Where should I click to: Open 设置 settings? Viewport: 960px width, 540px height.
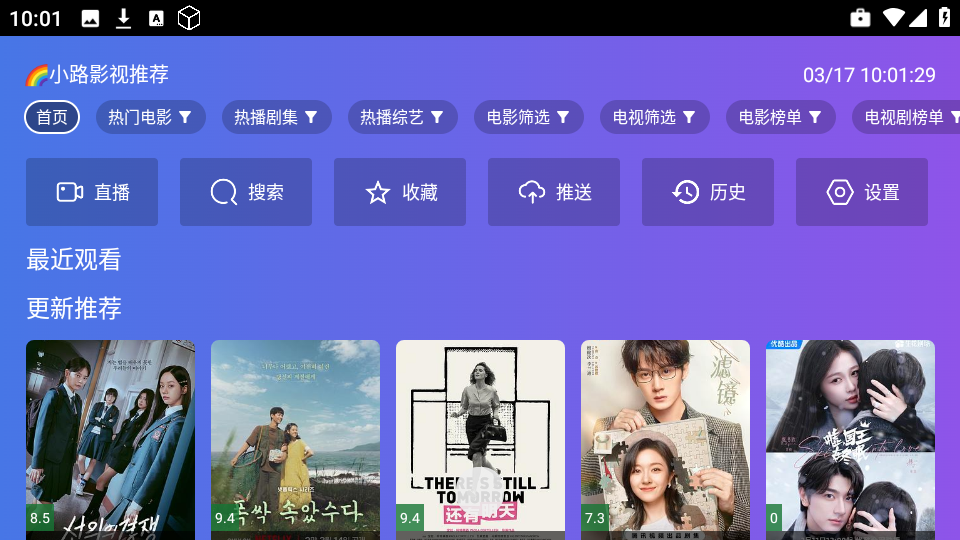862,192
